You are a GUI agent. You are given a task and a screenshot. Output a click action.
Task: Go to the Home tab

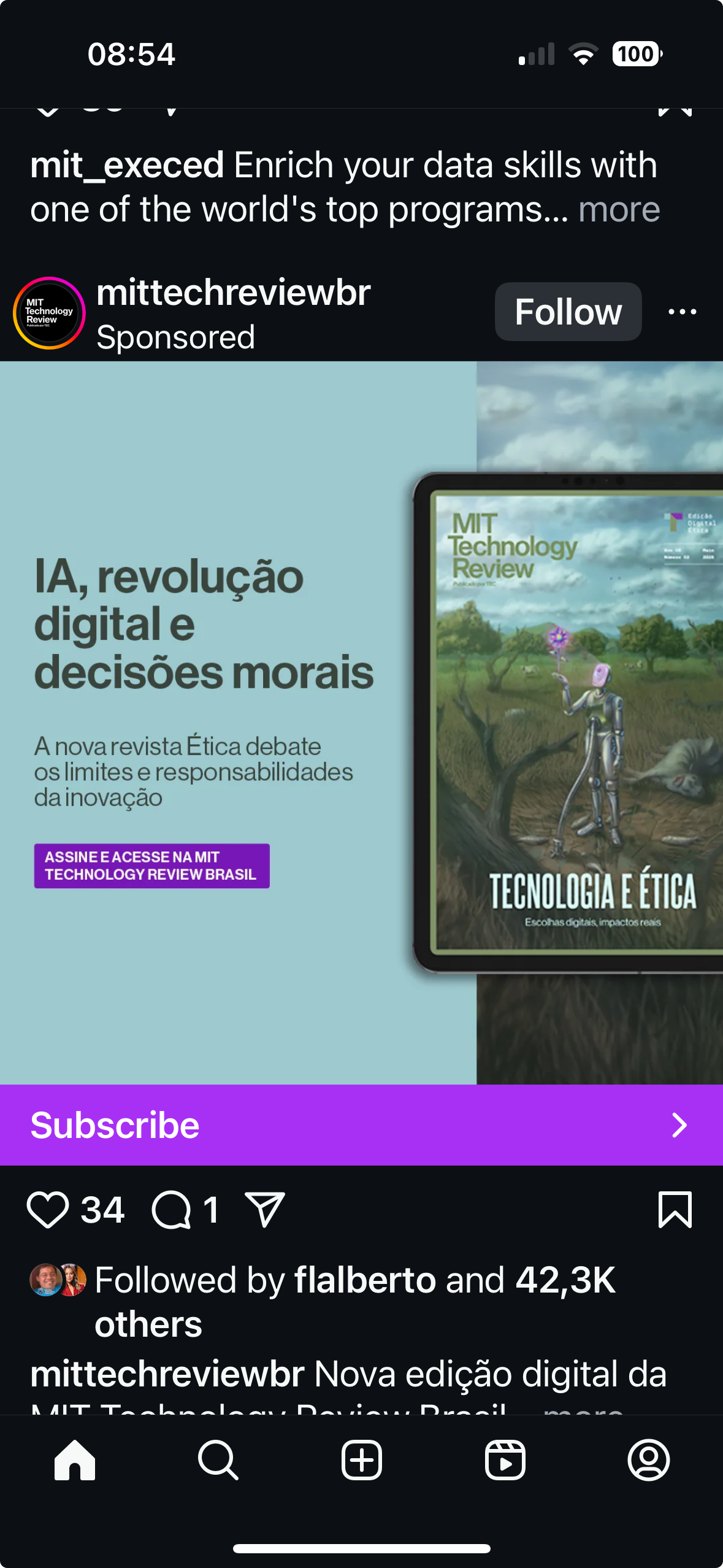pyautogui.click(x=75, y=1461)
